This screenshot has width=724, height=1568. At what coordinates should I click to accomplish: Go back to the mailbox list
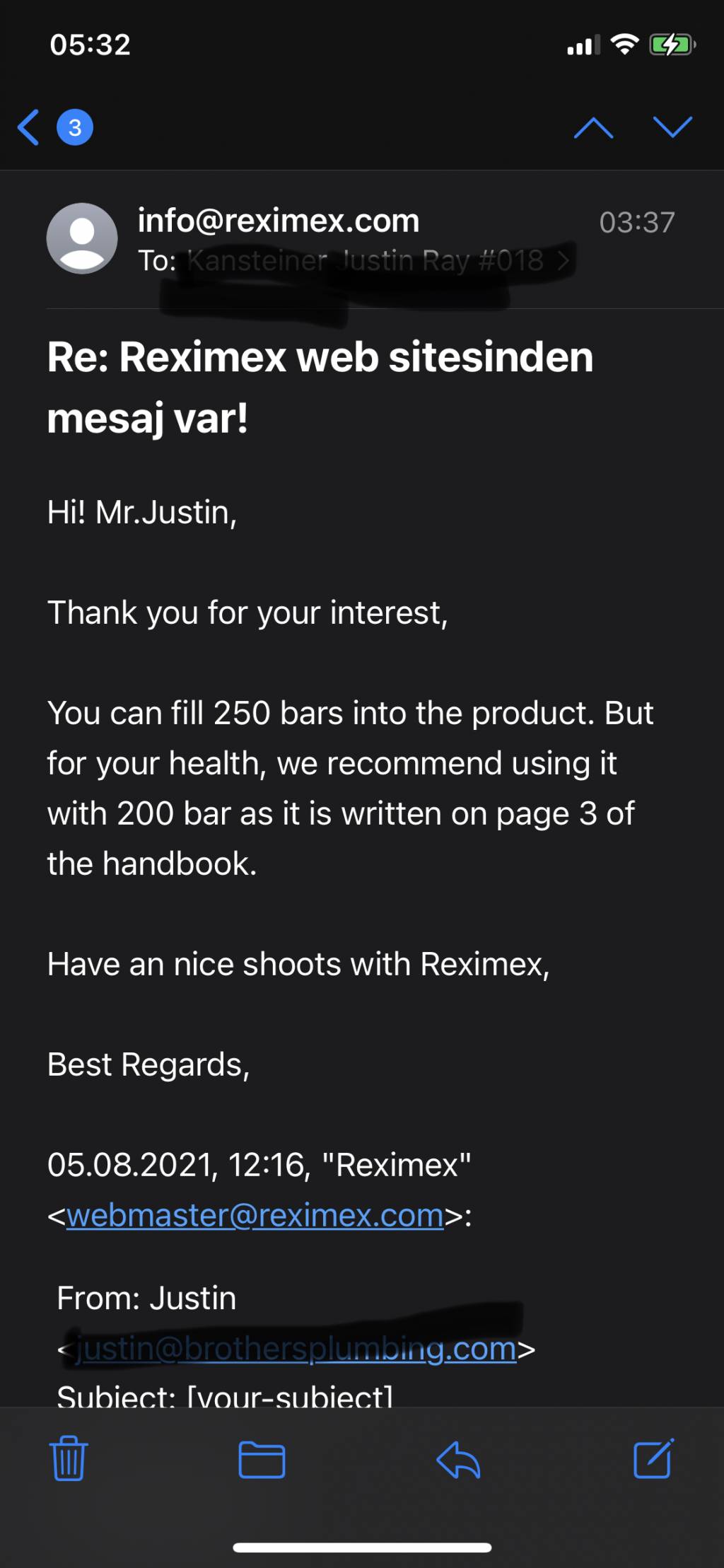pyautogui.click(x=30, y=128)
